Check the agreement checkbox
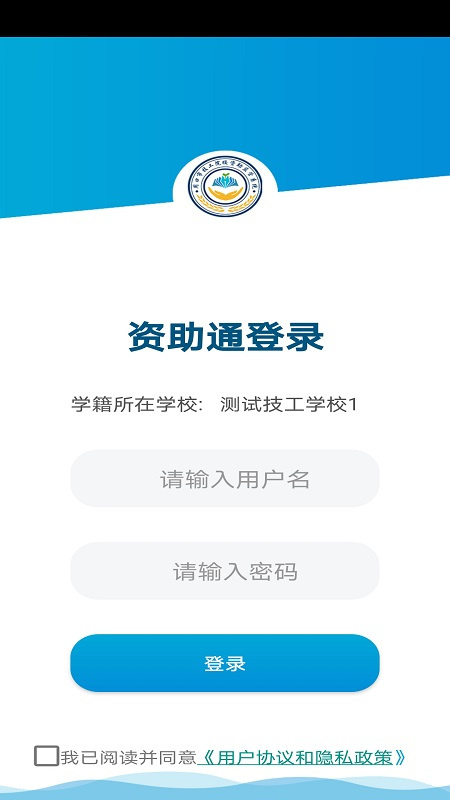450x800 pixels. pyautogui.click(x=46, y=756)
